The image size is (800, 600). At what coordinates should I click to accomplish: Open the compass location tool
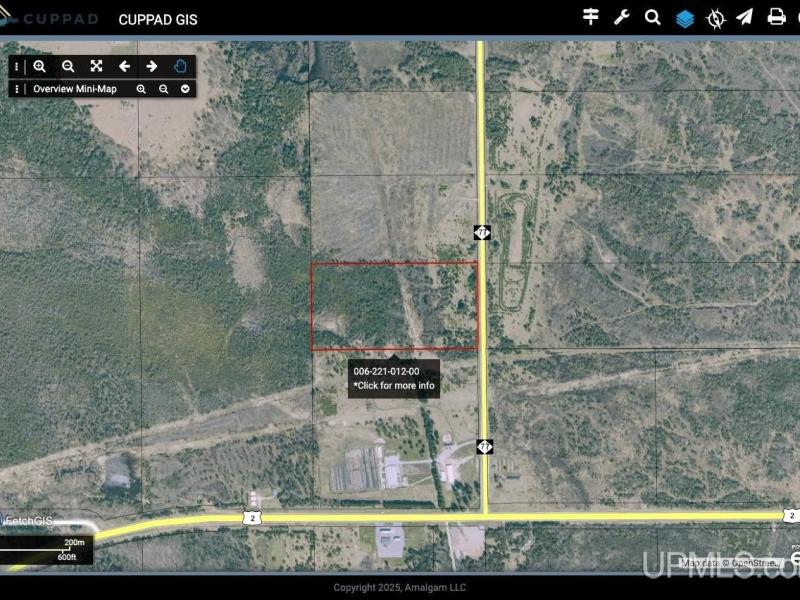tap(715, 18)
